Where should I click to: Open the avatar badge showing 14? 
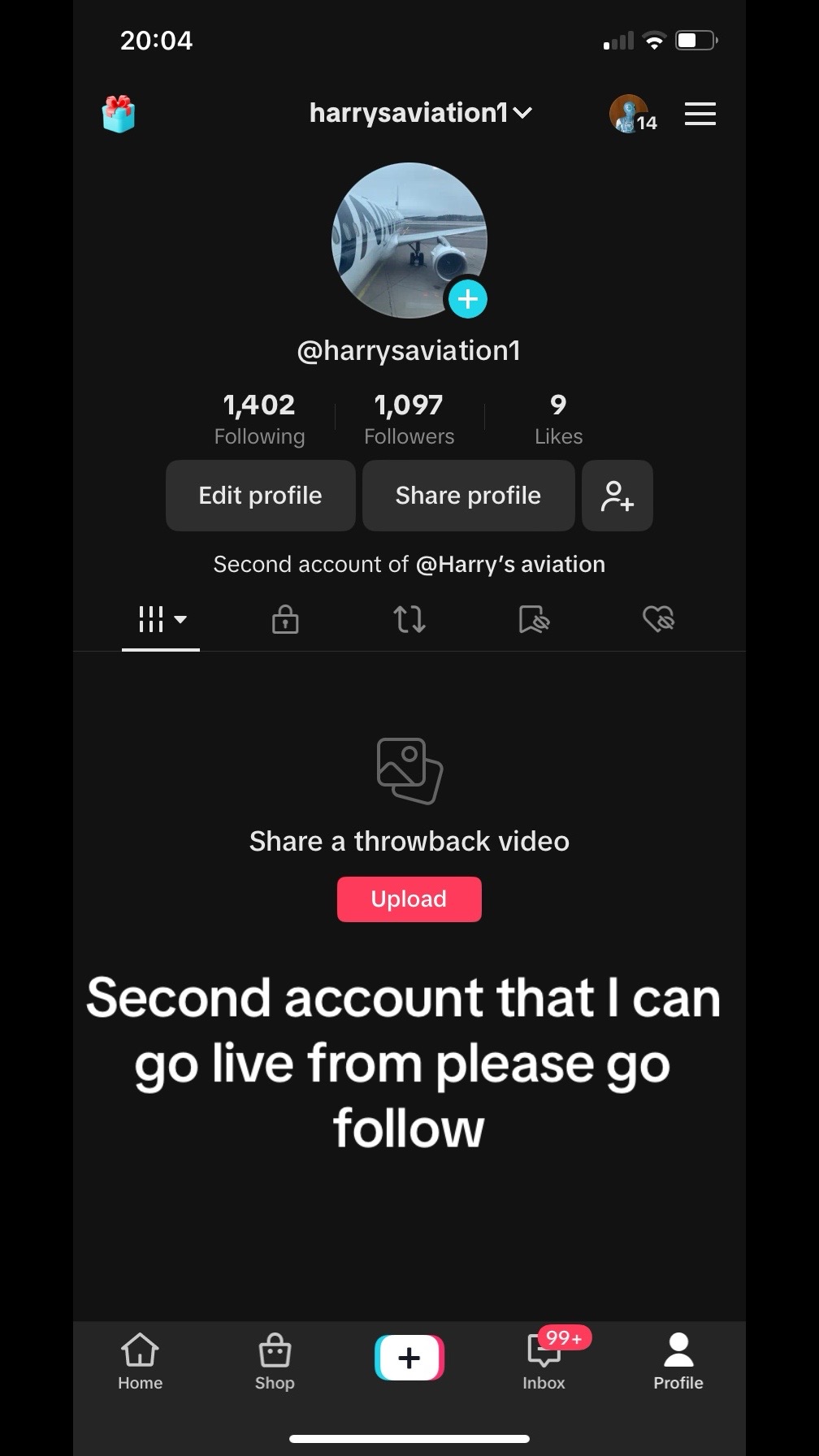pos(632,114)
